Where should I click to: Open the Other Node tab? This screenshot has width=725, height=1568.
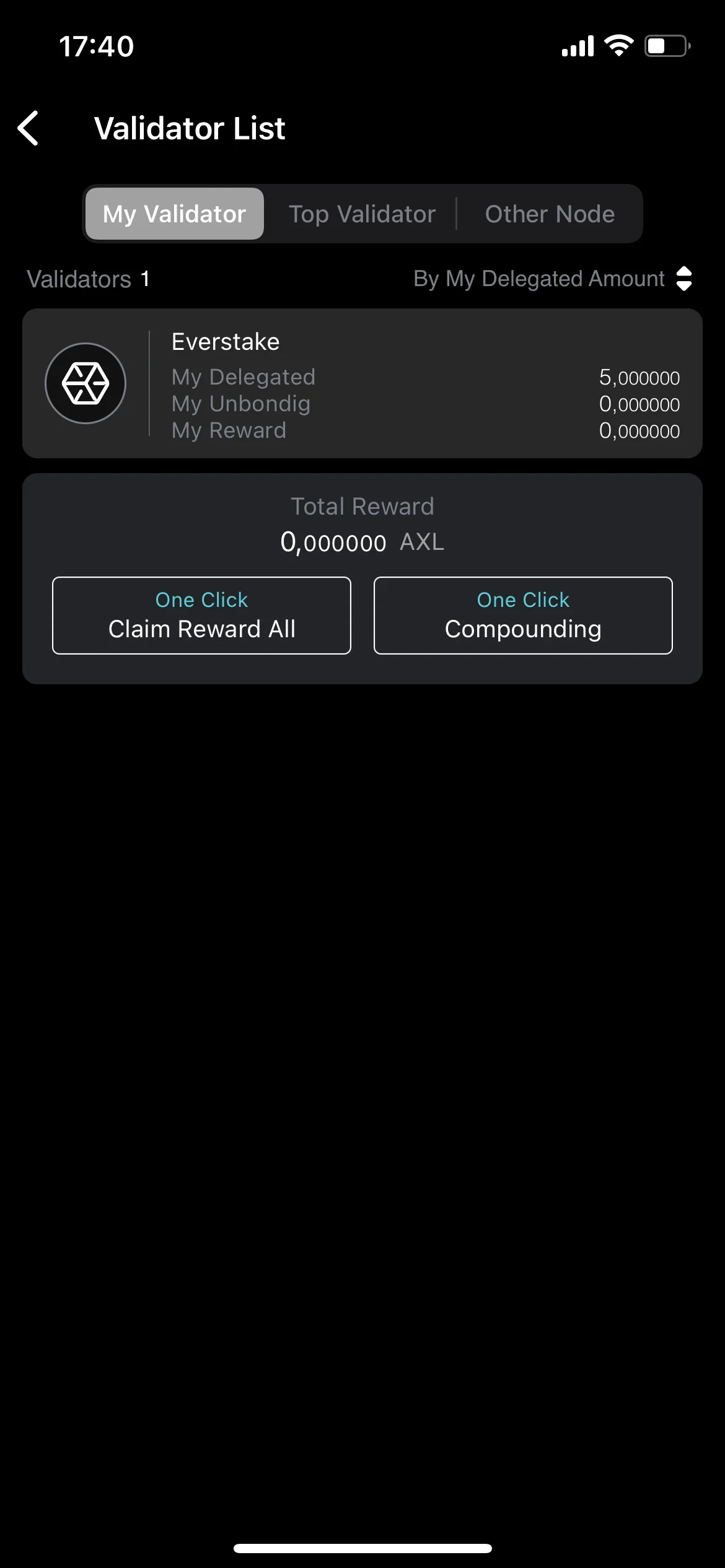(550, 213)
